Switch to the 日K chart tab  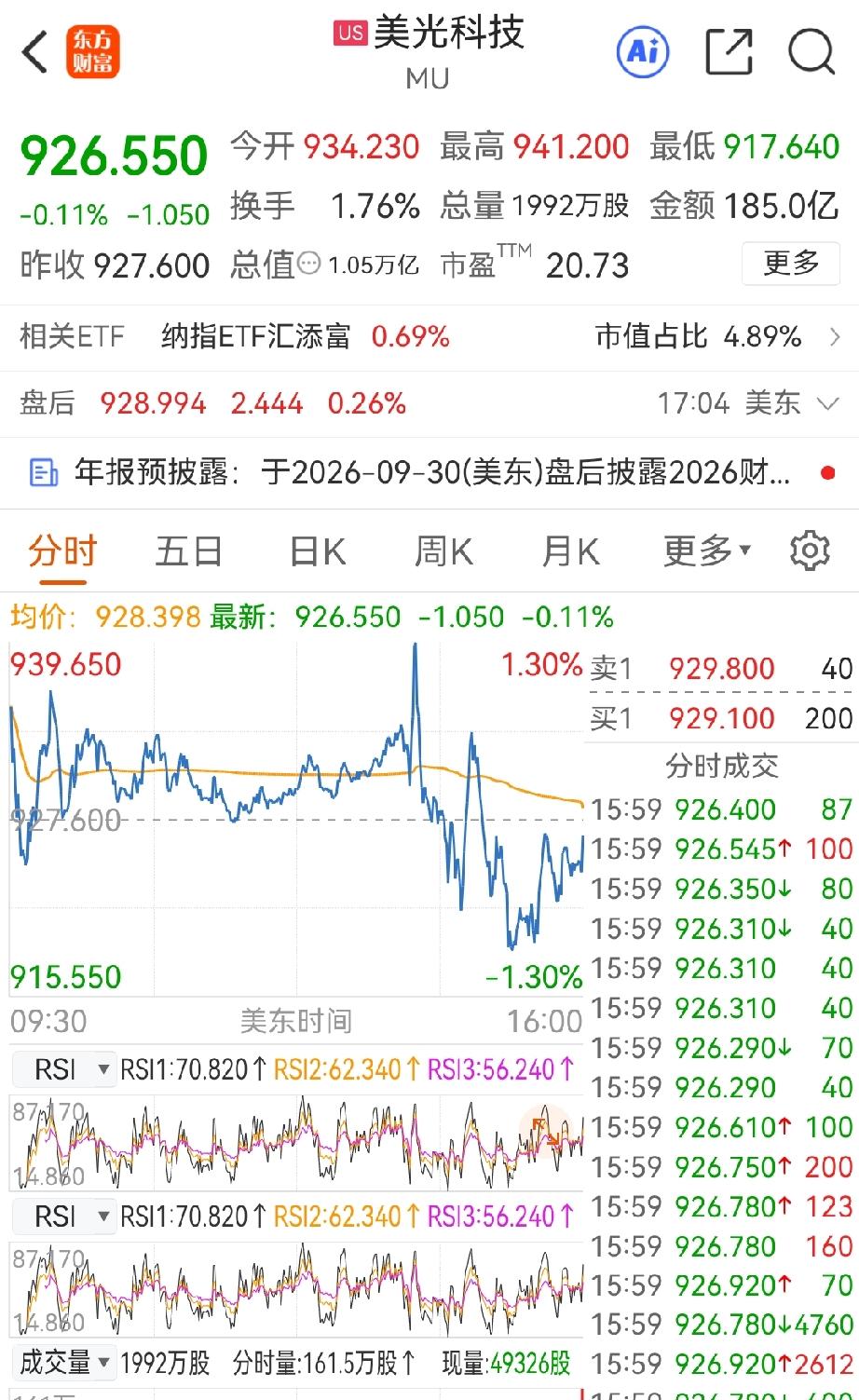tap(318, 552)
